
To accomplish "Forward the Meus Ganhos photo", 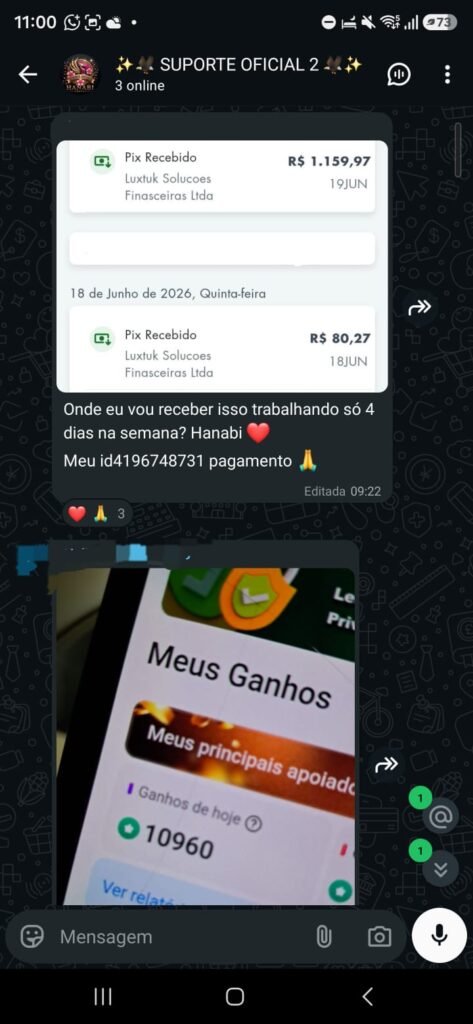I will (385, 765).
